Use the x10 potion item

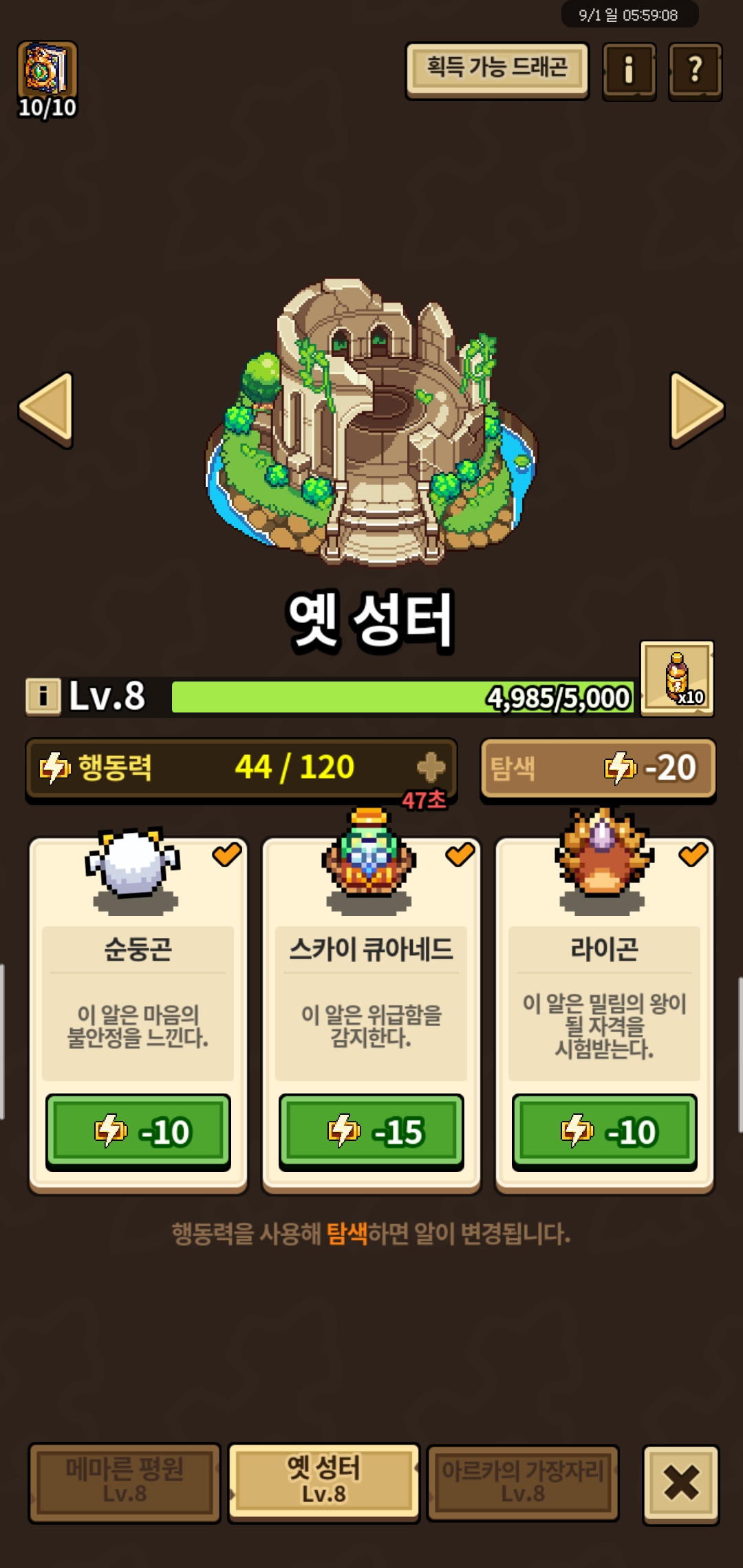tap(677, 678)
